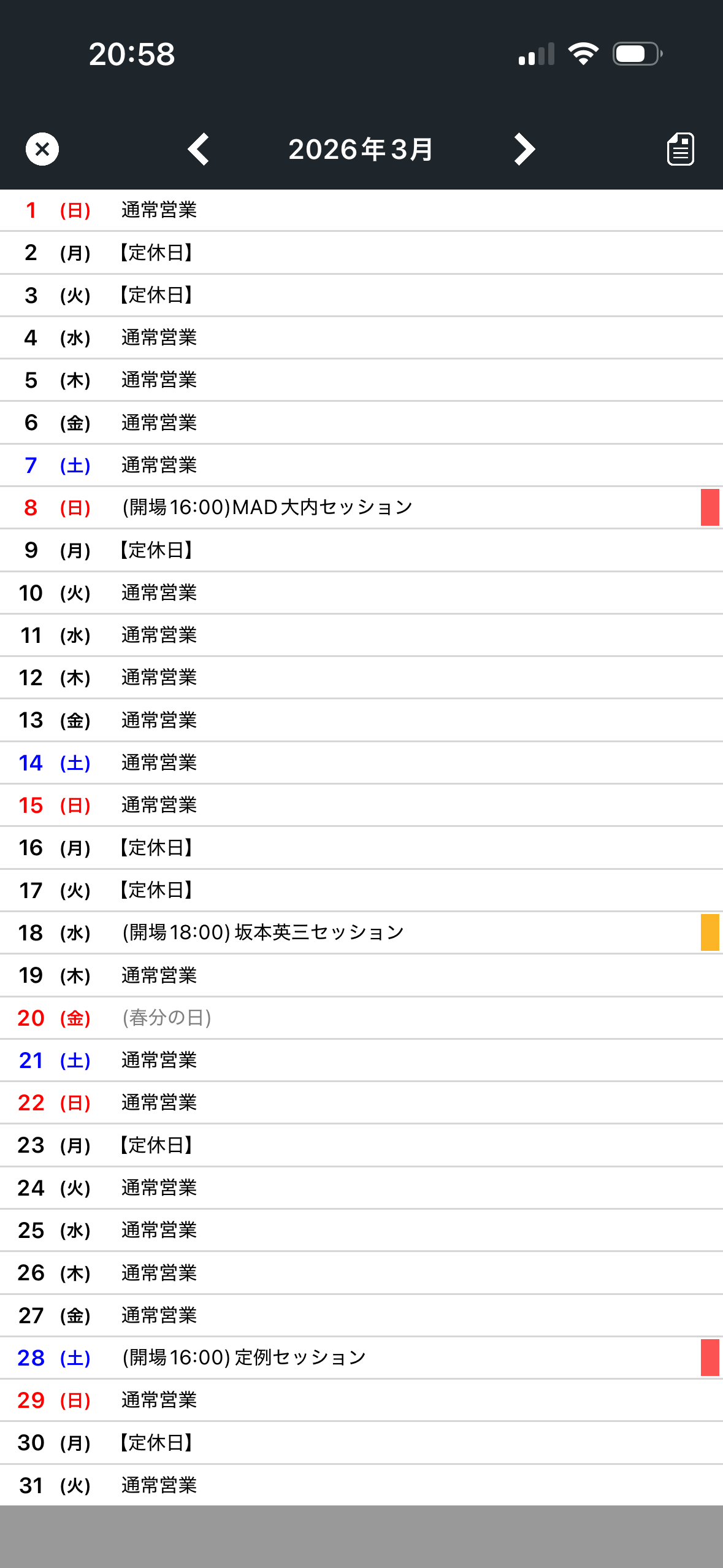
Task: Open March 8 MAD大内セッション event
Action: click(267, 507)
